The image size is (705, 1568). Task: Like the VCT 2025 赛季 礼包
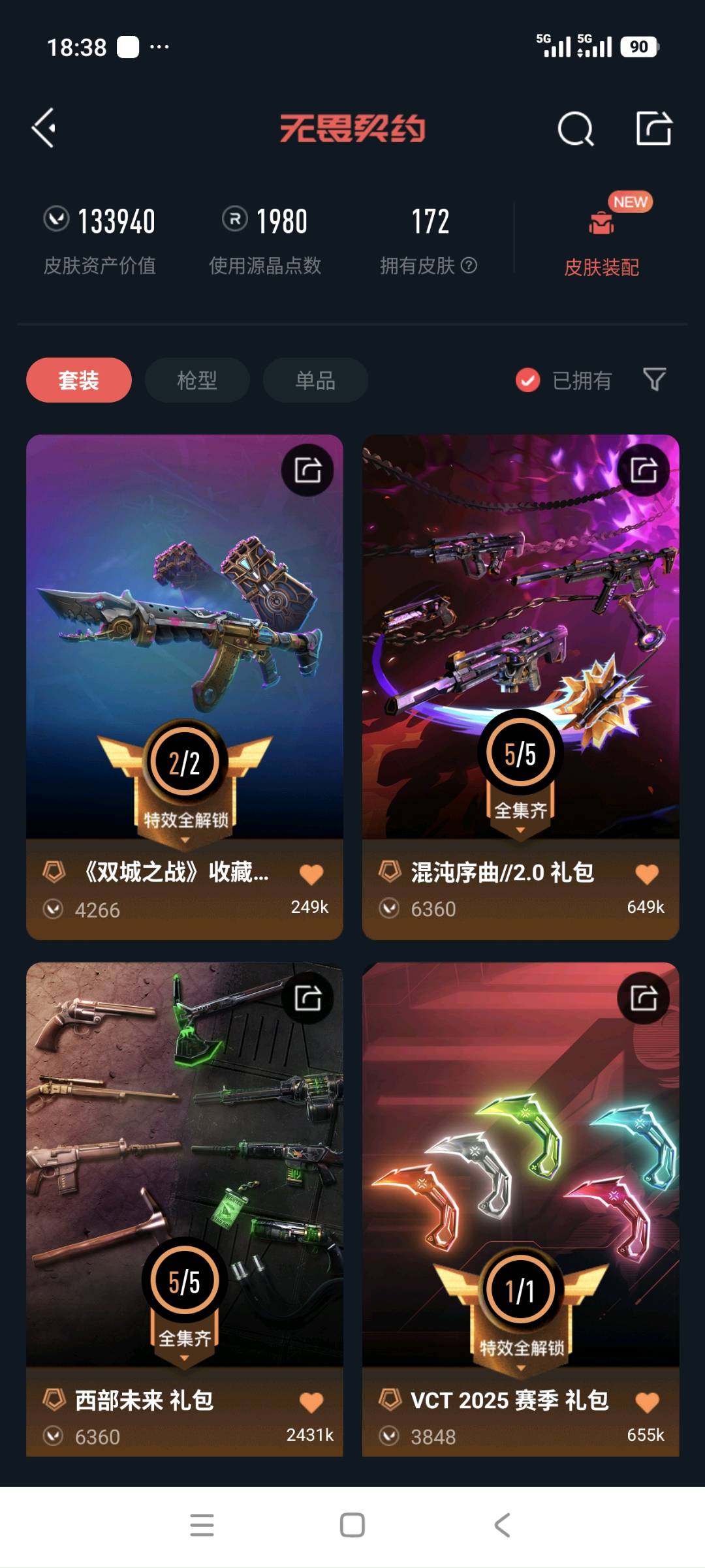647,1402
